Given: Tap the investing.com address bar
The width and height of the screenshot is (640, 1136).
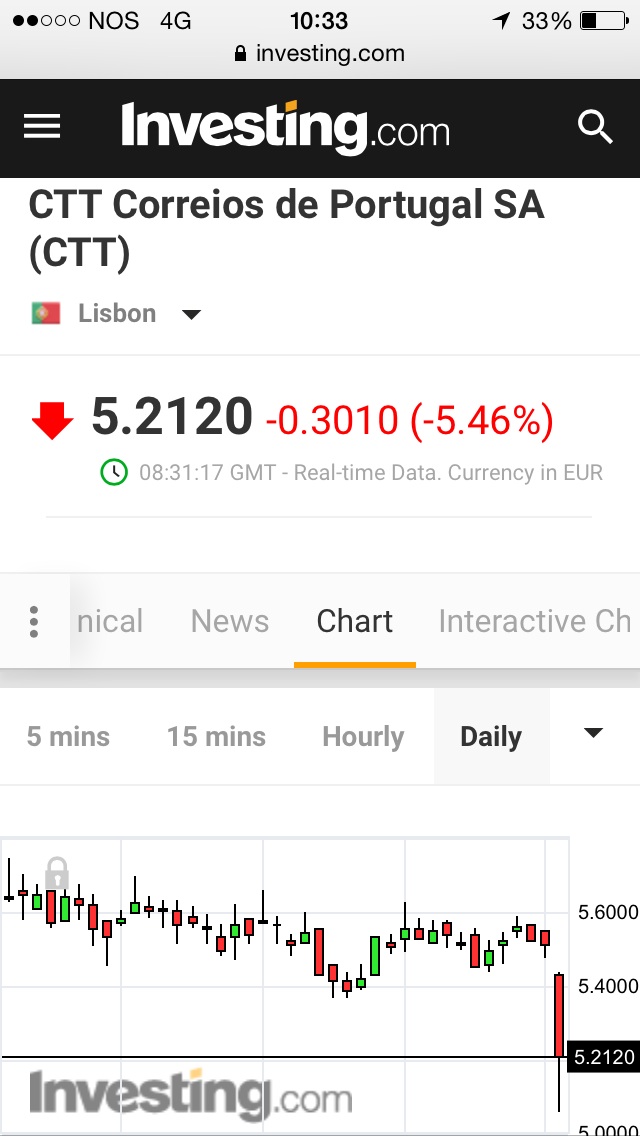Looking at the screenshot, I should point(320,53).
